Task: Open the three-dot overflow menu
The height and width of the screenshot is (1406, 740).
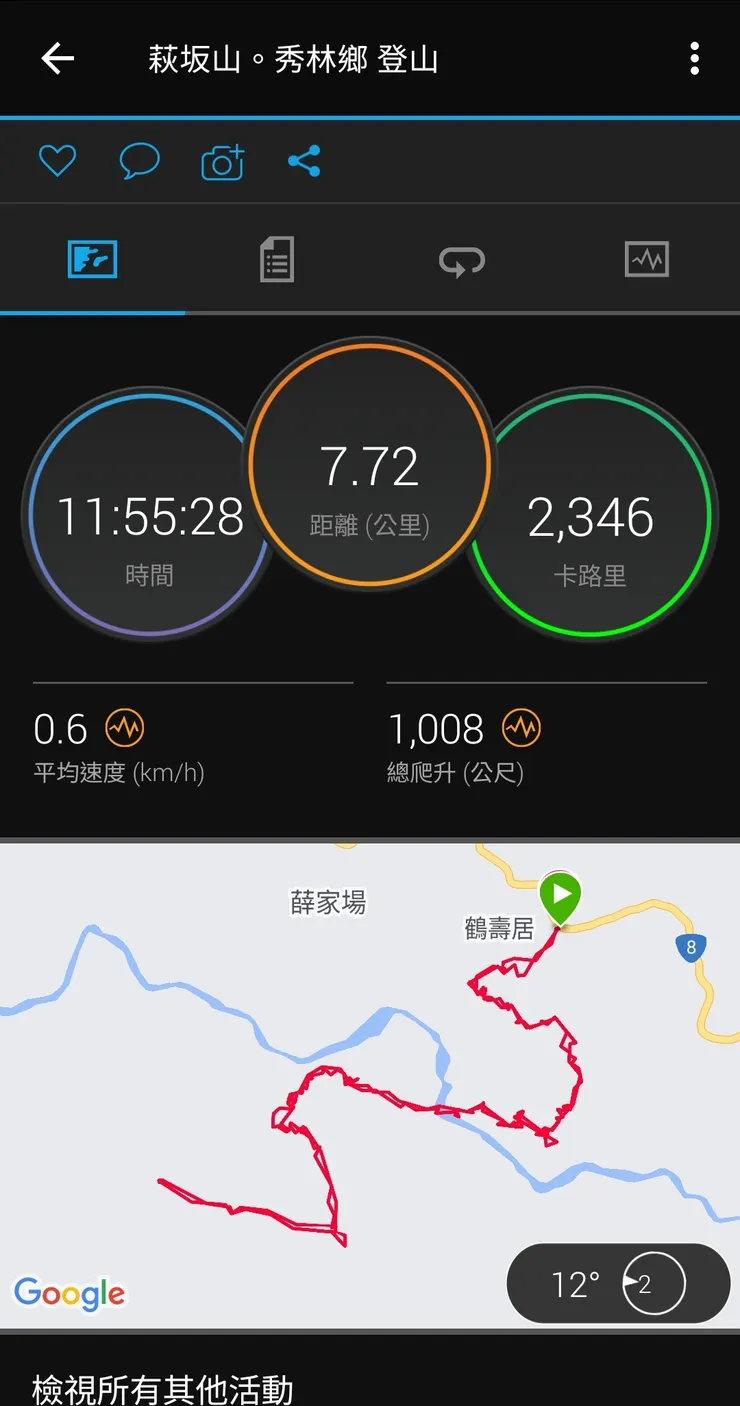Action: coord(695,59)
